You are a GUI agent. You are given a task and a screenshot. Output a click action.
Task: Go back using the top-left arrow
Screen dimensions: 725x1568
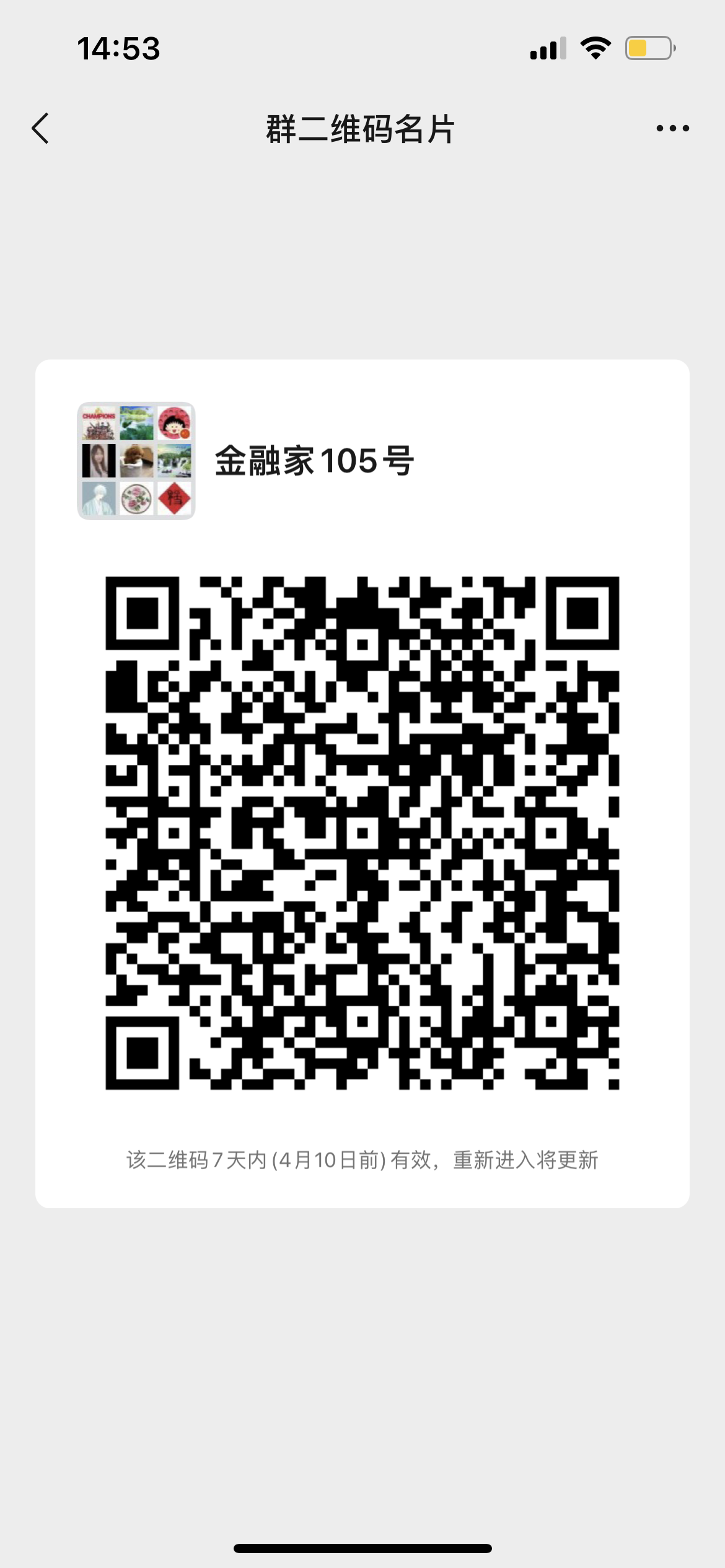point(40,129)
